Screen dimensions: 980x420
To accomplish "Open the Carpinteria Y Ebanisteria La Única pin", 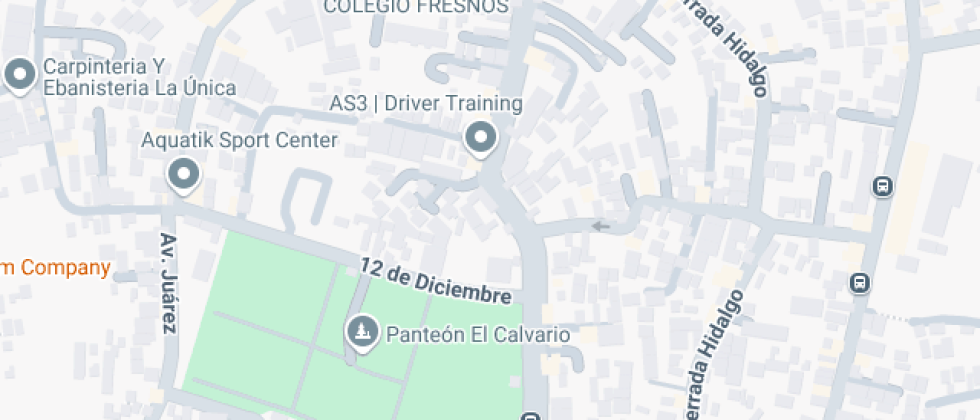I will (x=19, y=75).
